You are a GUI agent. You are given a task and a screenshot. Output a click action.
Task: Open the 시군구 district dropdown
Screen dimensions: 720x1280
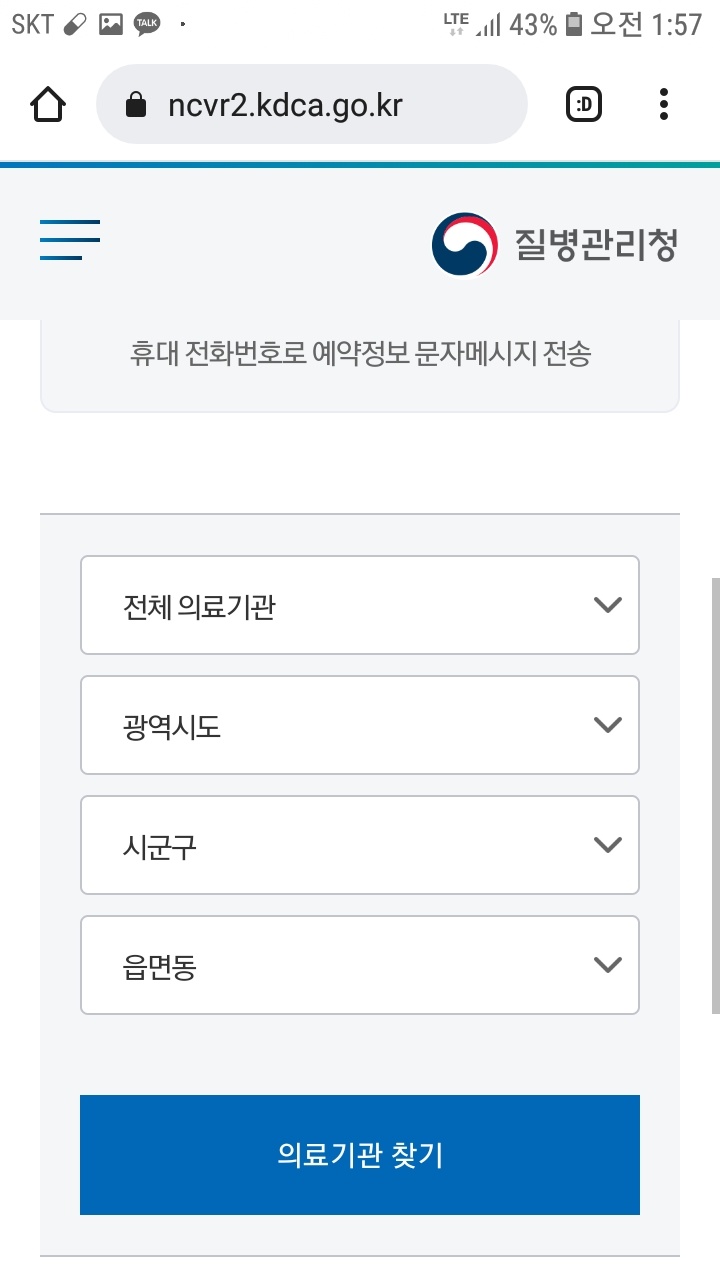(x=360, y=845)
